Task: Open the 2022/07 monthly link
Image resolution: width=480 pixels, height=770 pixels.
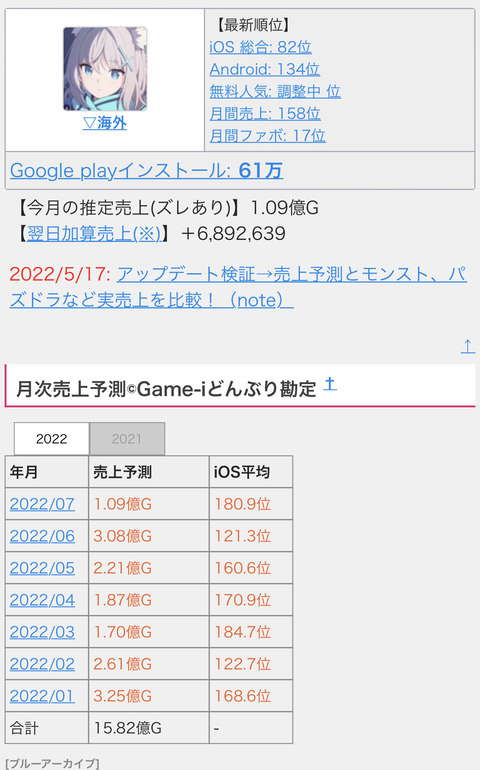Action: (42, 504)
